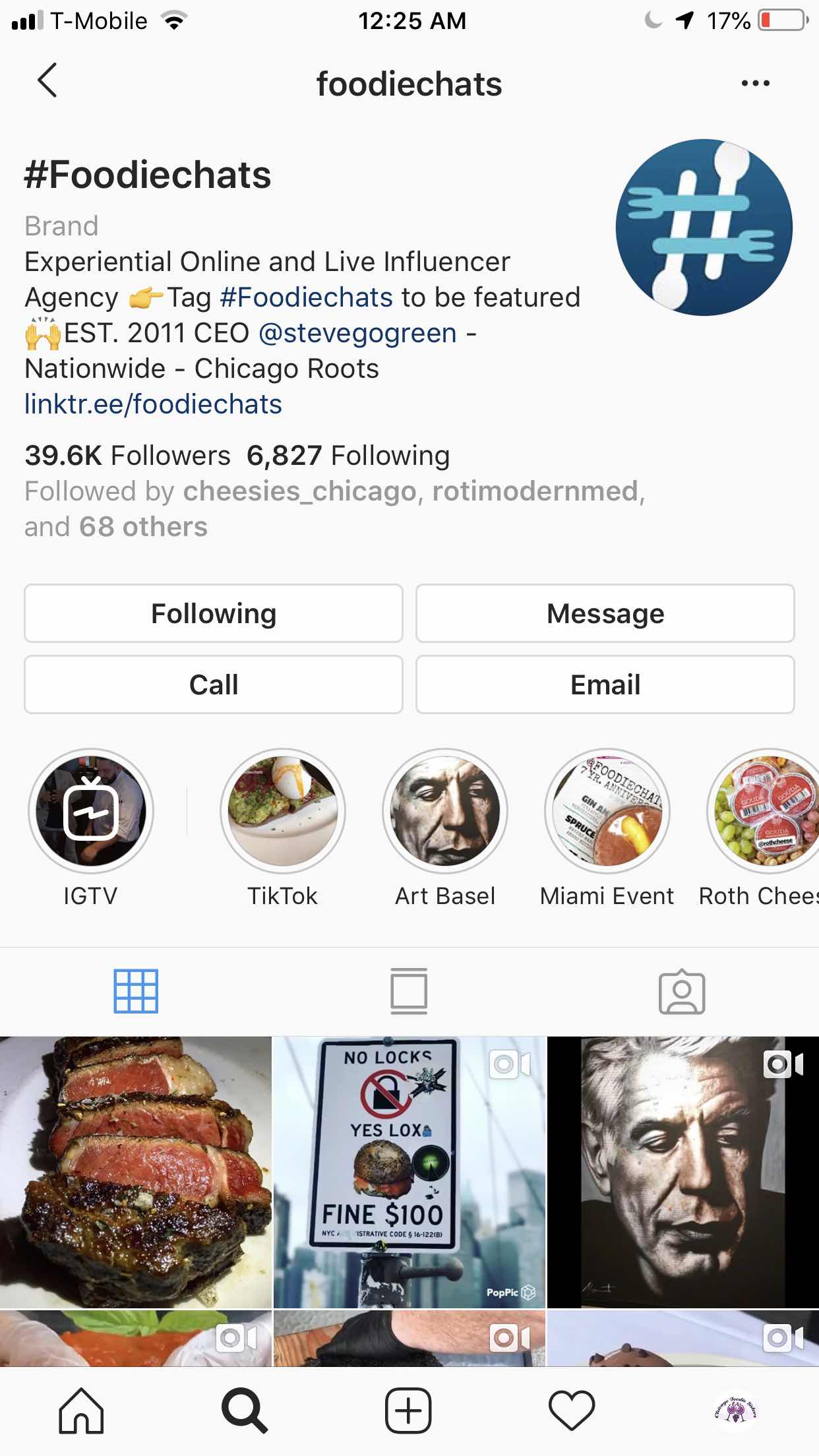Tap the Email button
The image size is (819, 1456).
pyautogui.click(x=605, y=684)
